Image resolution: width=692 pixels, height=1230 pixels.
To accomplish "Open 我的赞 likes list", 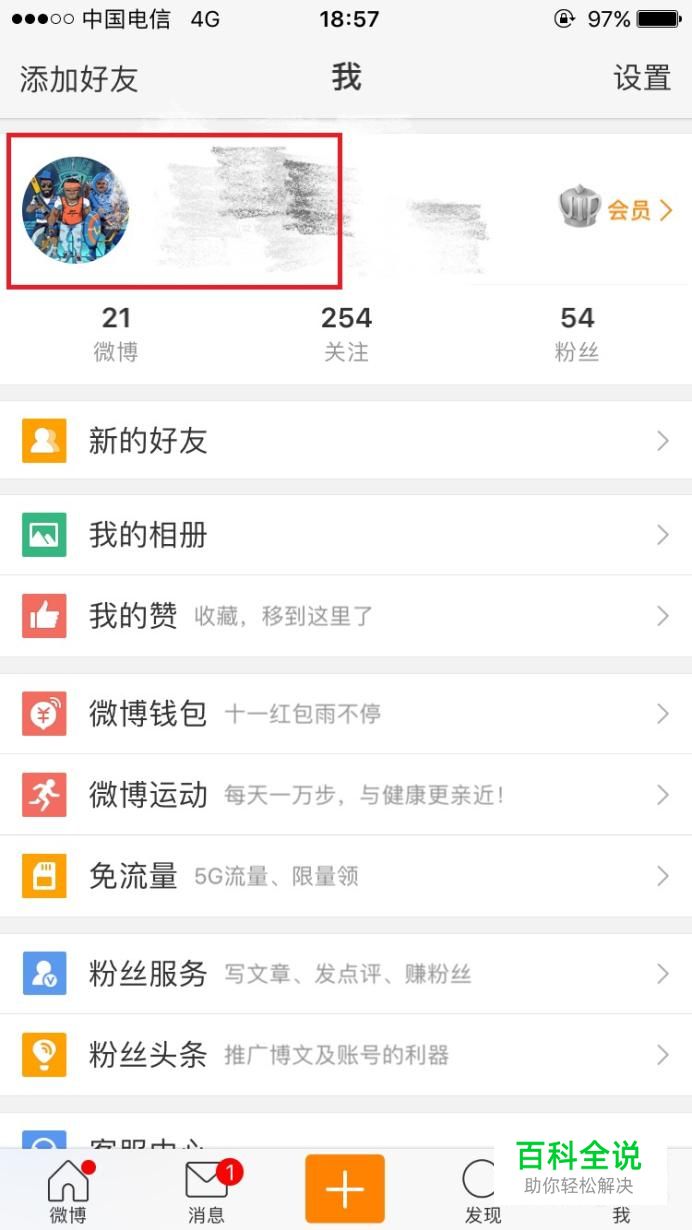I will (x=346, y=616).
